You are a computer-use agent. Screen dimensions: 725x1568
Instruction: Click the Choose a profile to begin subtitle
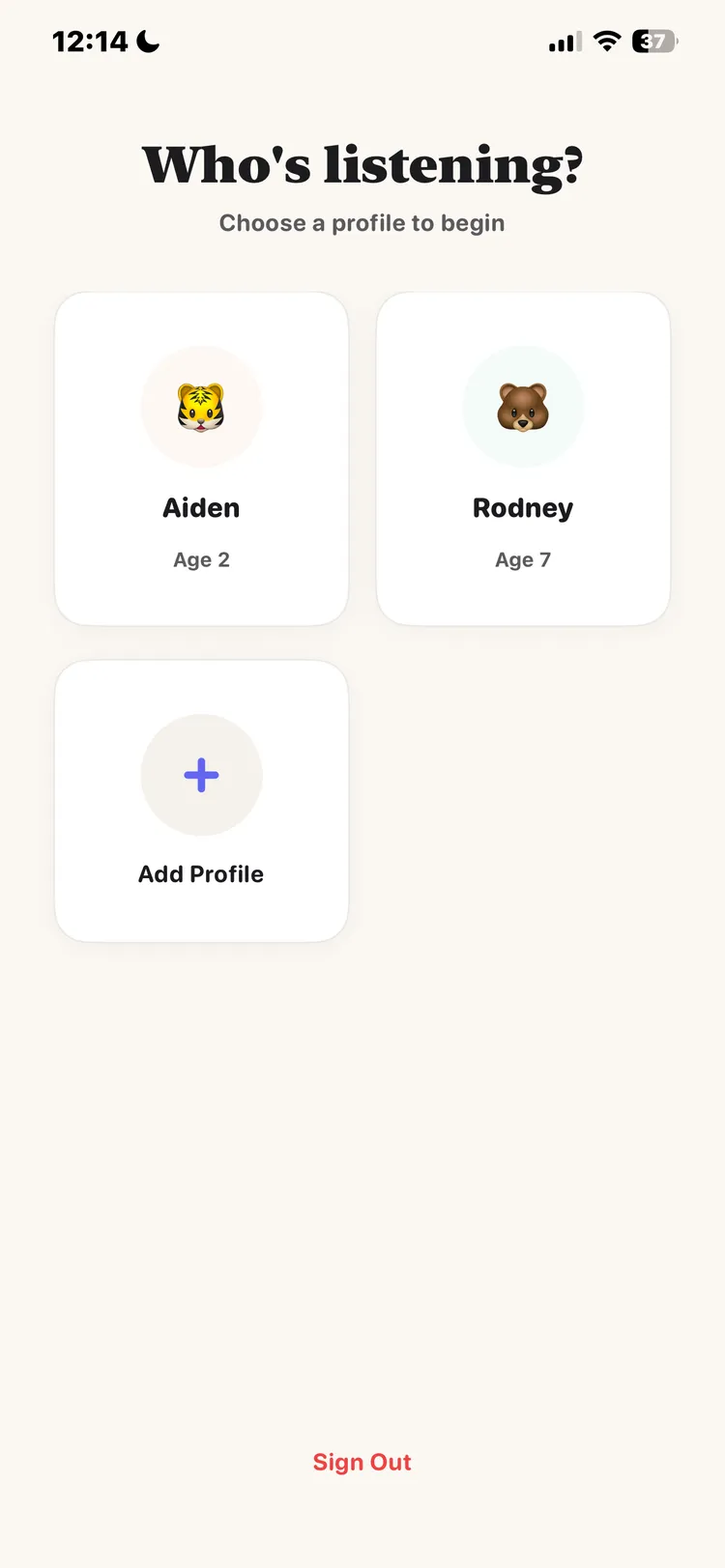pos(362,222)
